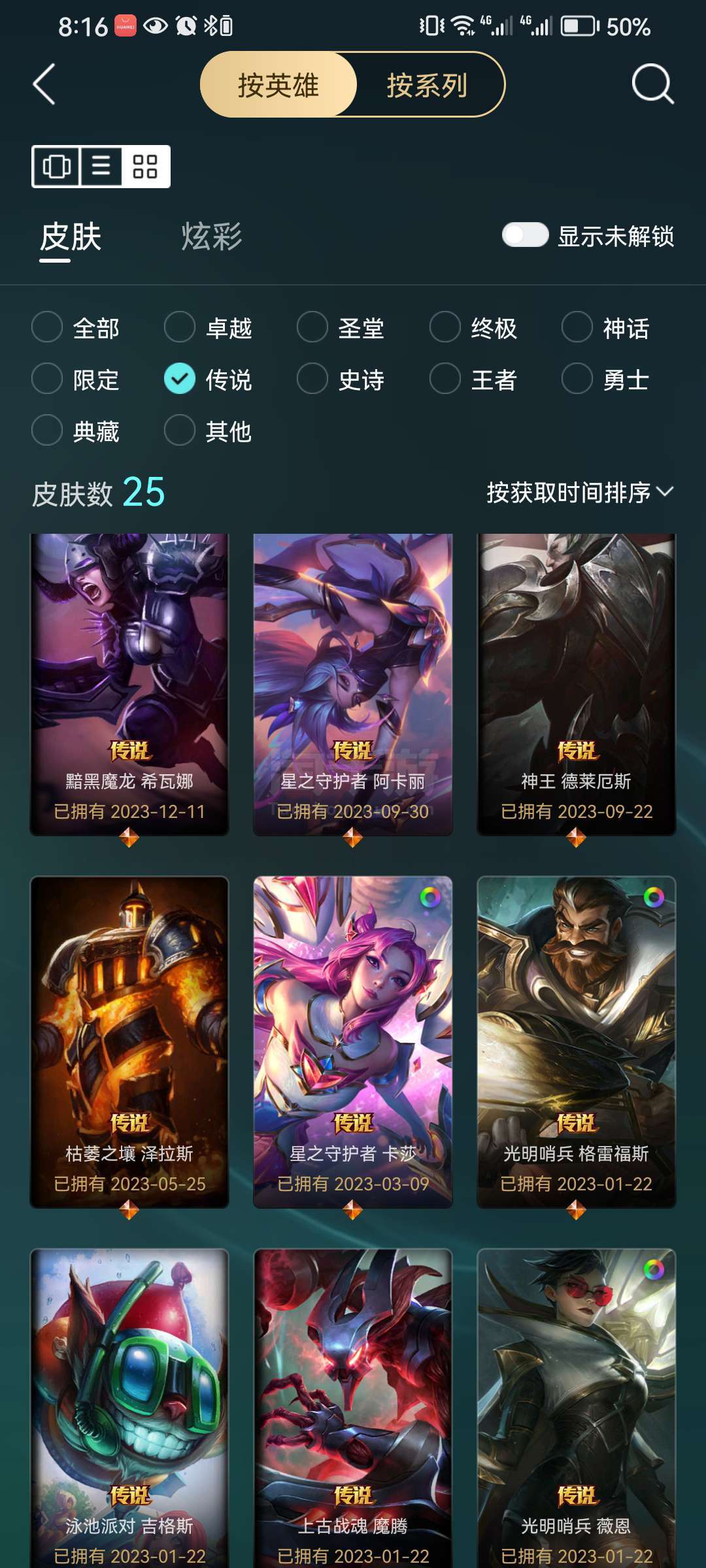The width and height of the screenshot is (706, 1568).
Task: Tap the 光明哨兵 格雷福斯 skin card
Action: tap(577, 1042)
